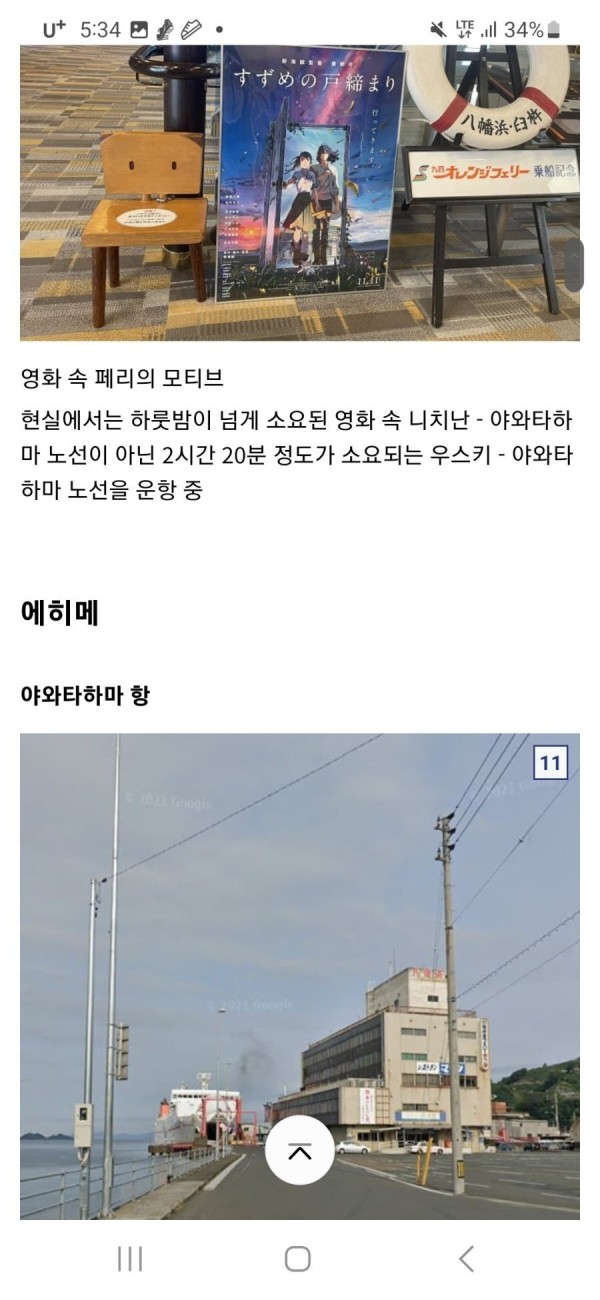Go to the home screen
The height and width of the screenshot is (1300, 600).
[x=298, y=1258]
